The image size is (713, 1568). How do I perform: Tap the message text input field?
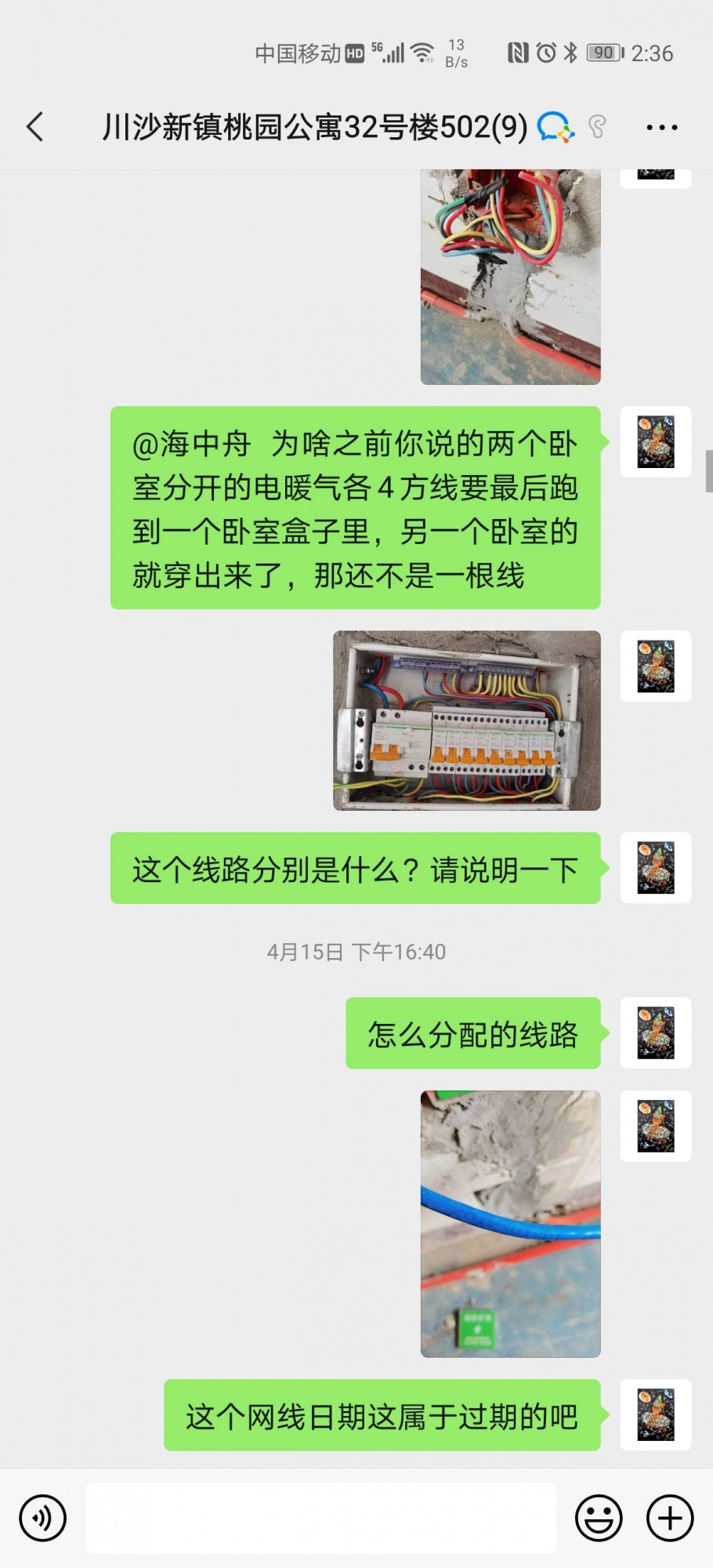click(321, 1518)
